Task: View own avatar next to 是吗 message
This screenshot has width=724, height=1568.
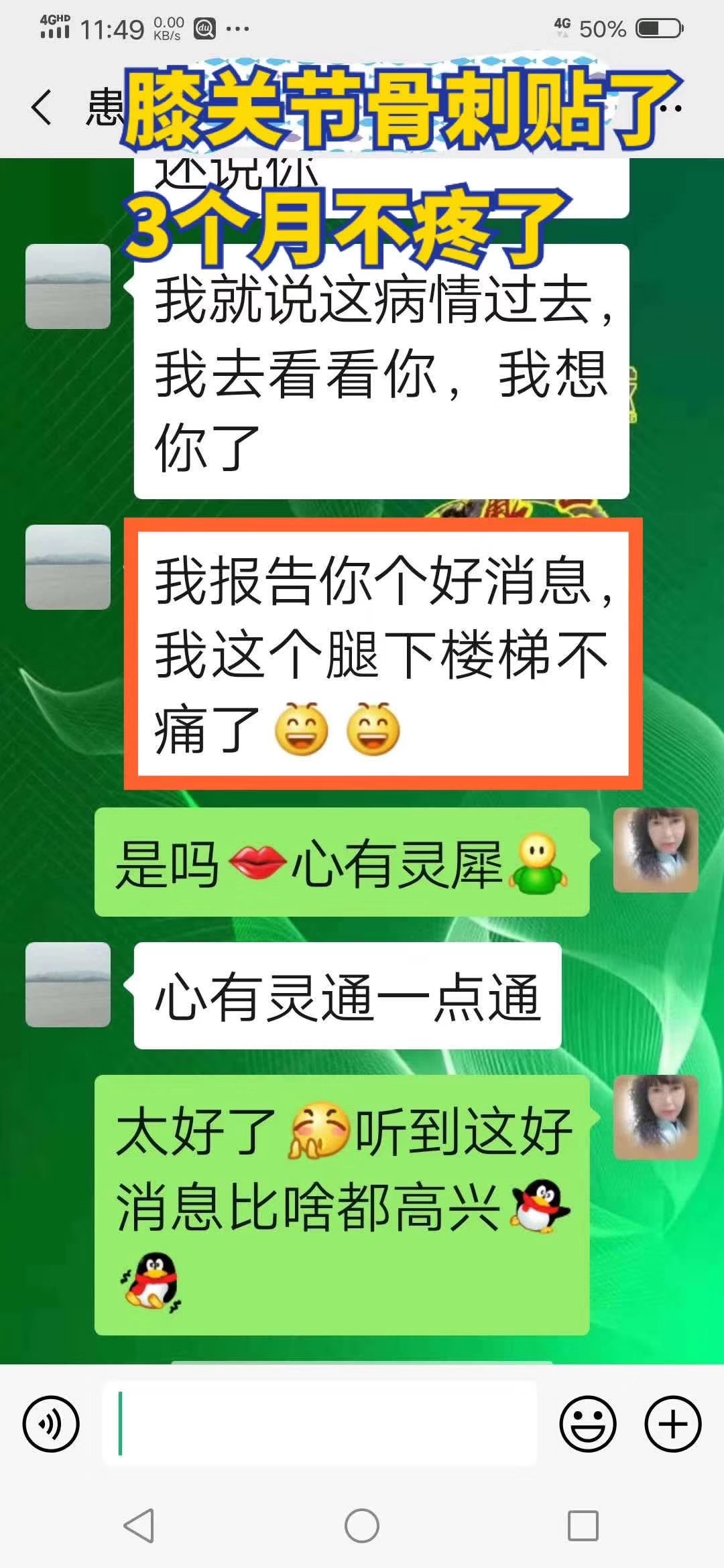Action: pos(656,850)
